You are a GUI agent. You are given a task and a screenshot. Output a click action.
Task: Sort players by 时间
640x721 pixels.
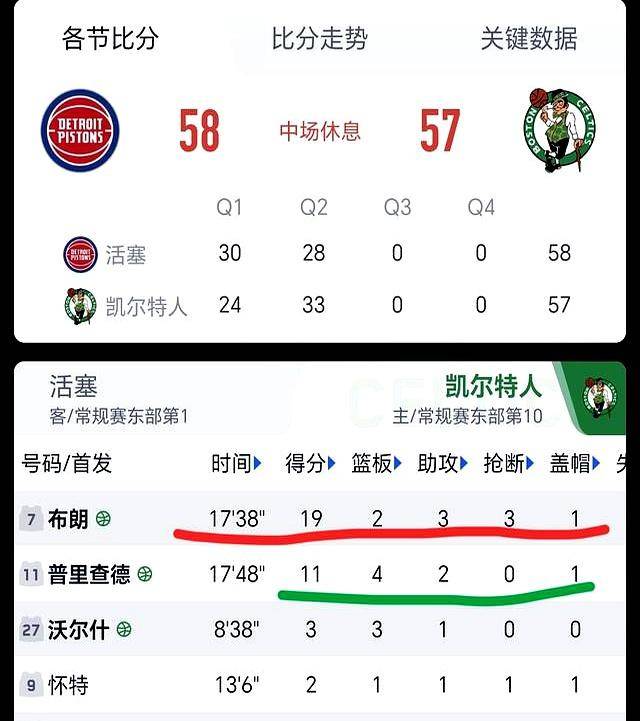click(237, 463)
